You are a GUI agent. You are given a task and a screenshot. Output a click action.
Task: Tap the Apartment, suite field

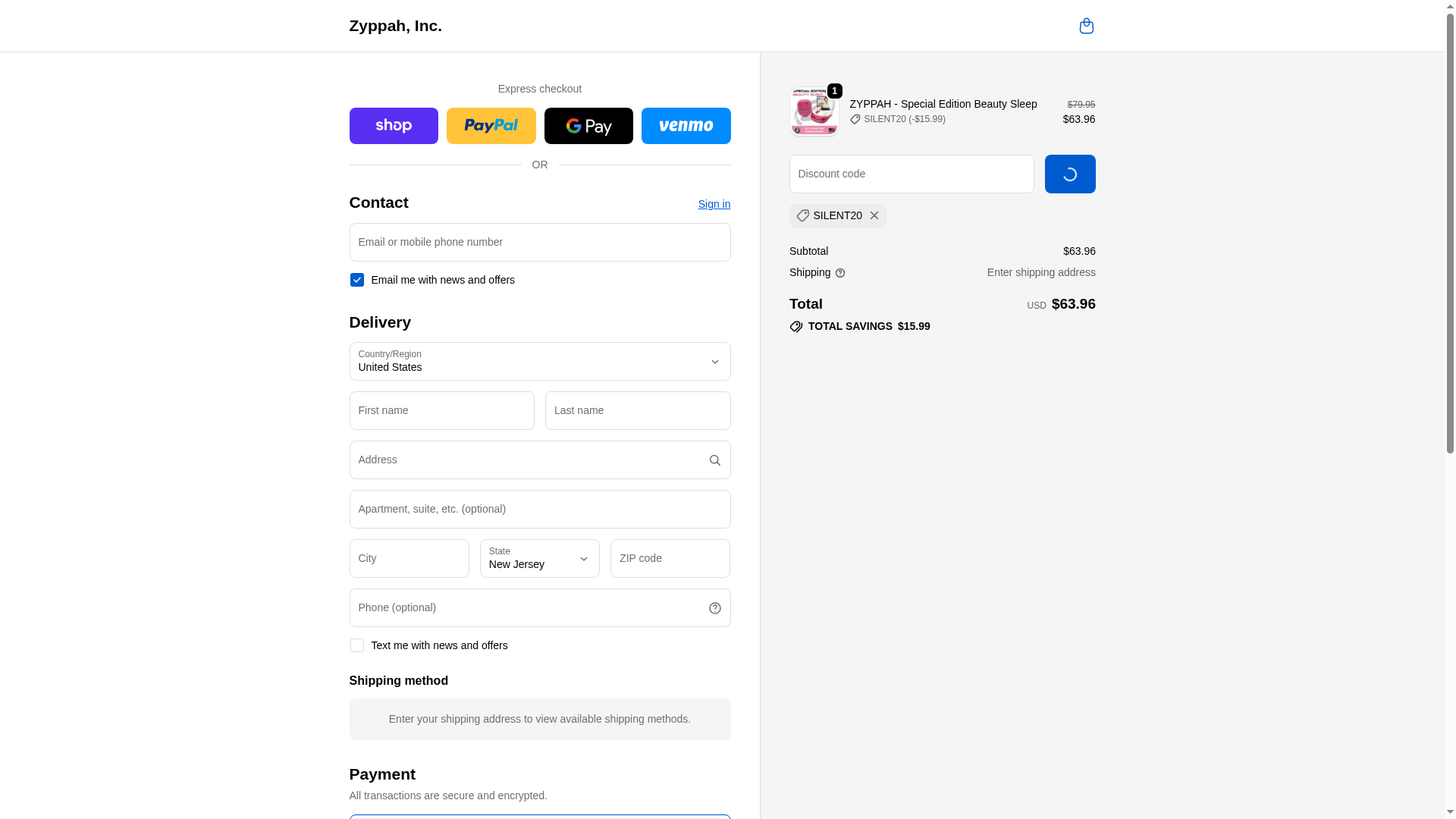pyautogui.click(x=539, y=510)
